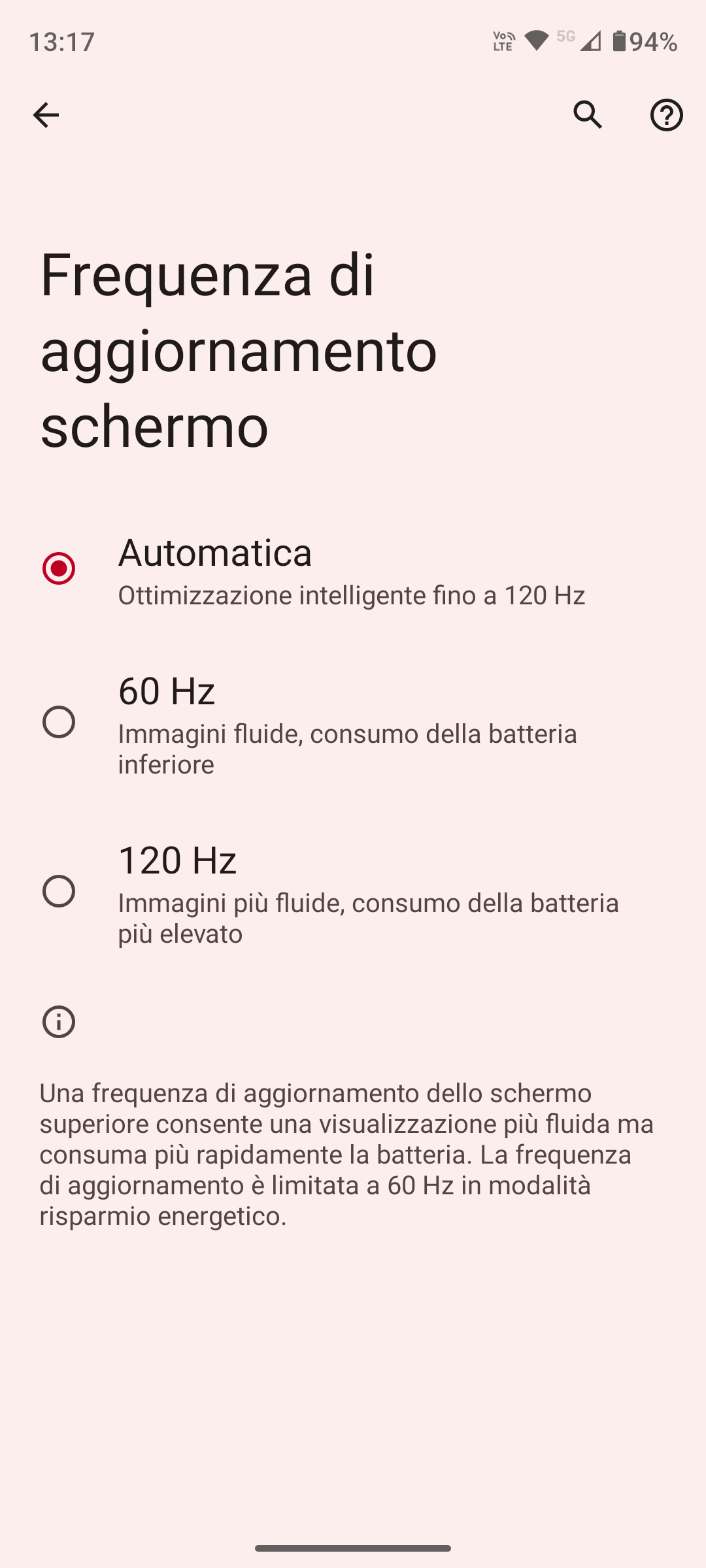Select the 120 Hz refresh rate
Screen dimensions: 706x1568
tap(353, 892)
